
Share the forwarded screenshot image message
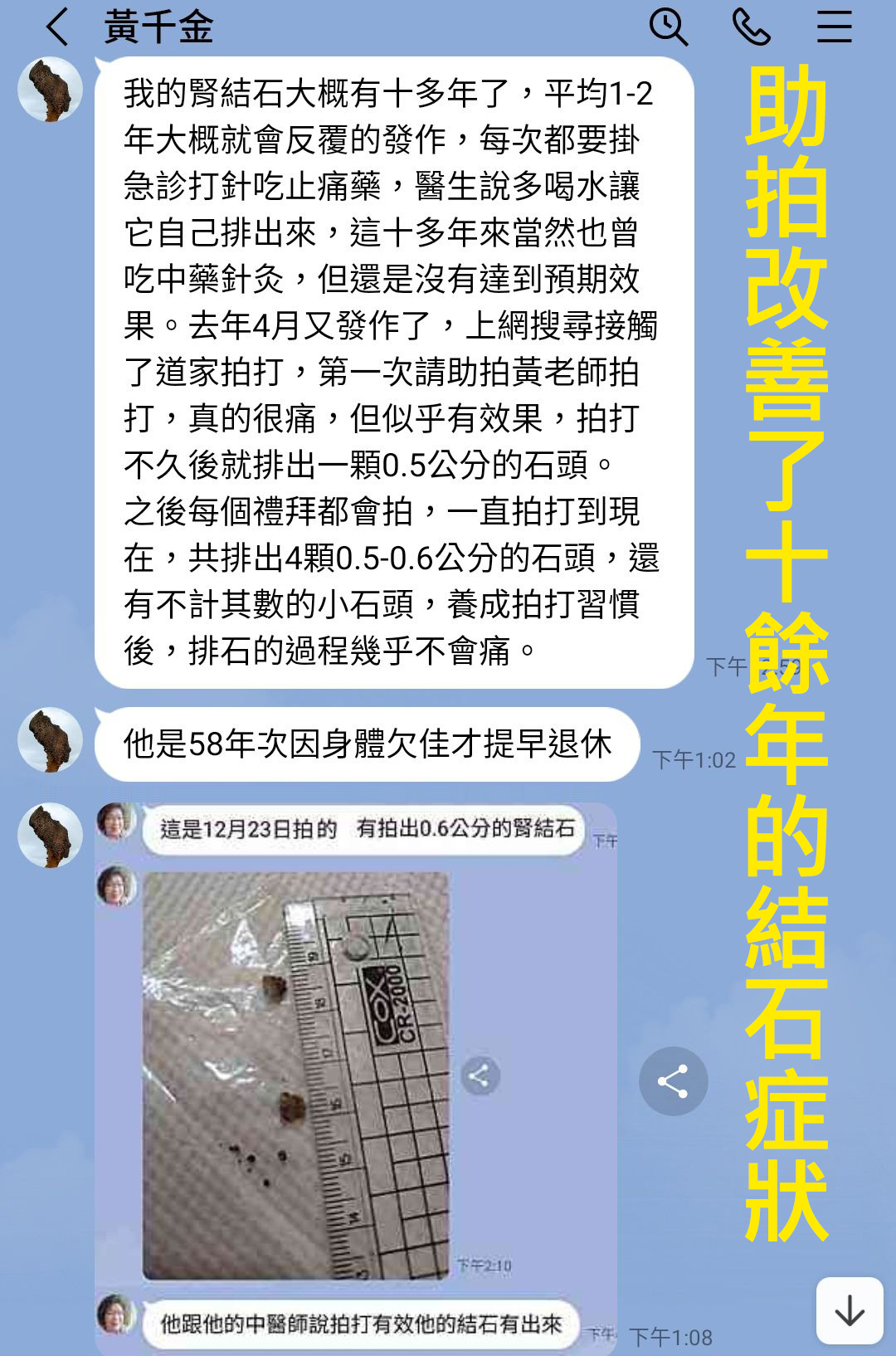pos(673,1081)
